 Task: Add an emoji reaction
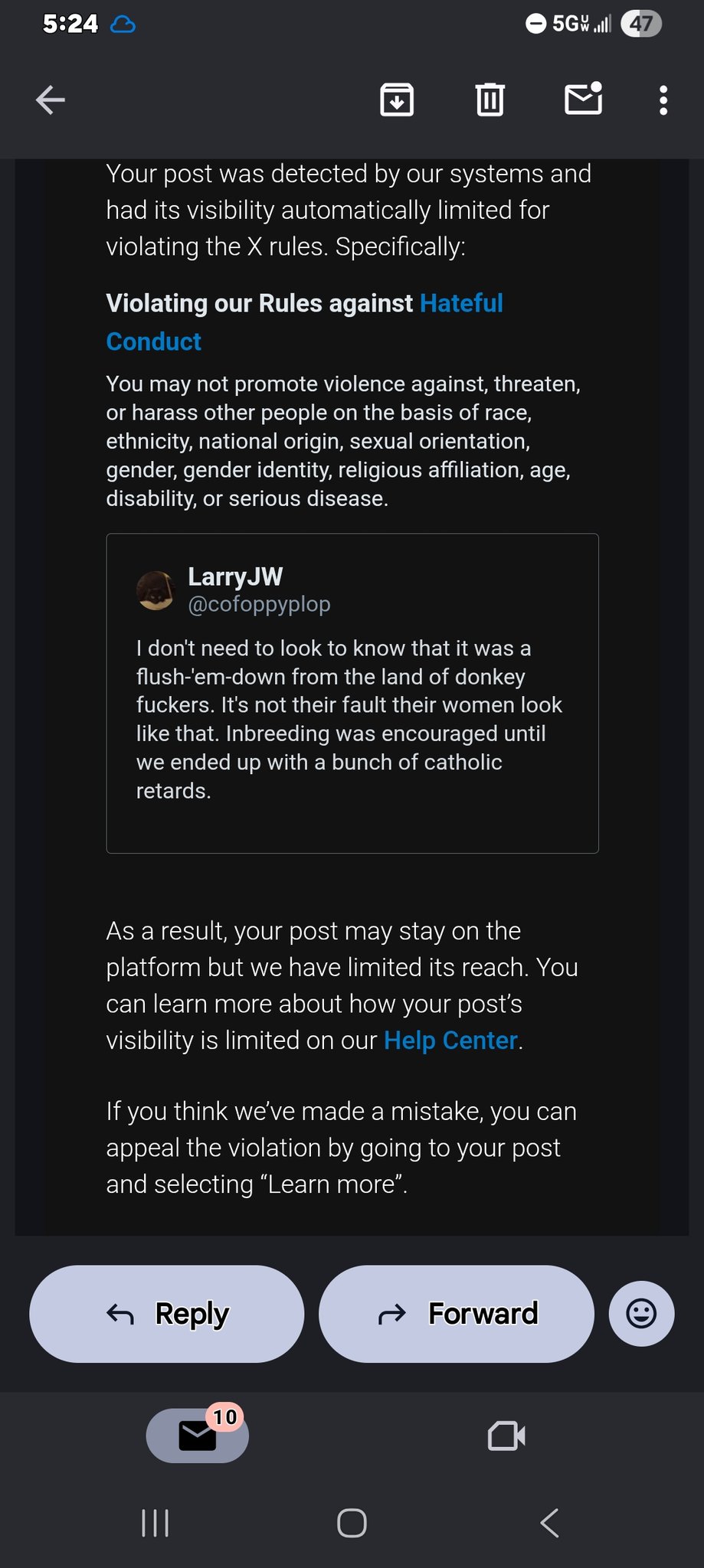pyautogui.click(x=641, y=1314)
